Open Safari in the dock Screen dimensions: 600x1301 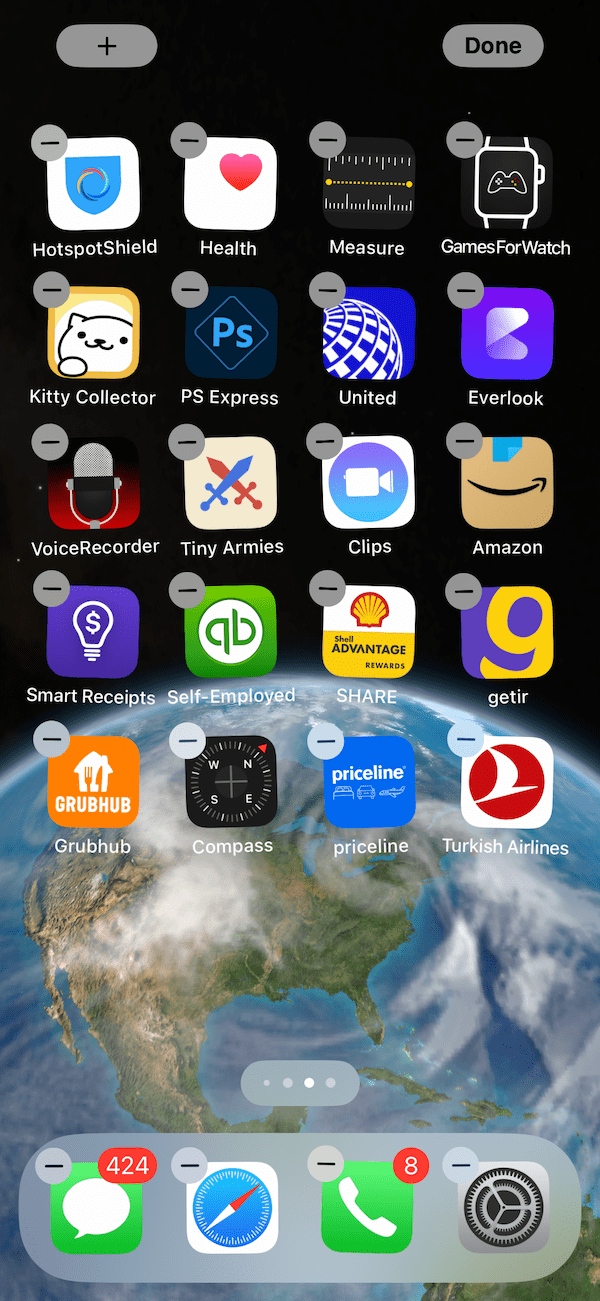pyautogui.click(x=232, y=1207)
